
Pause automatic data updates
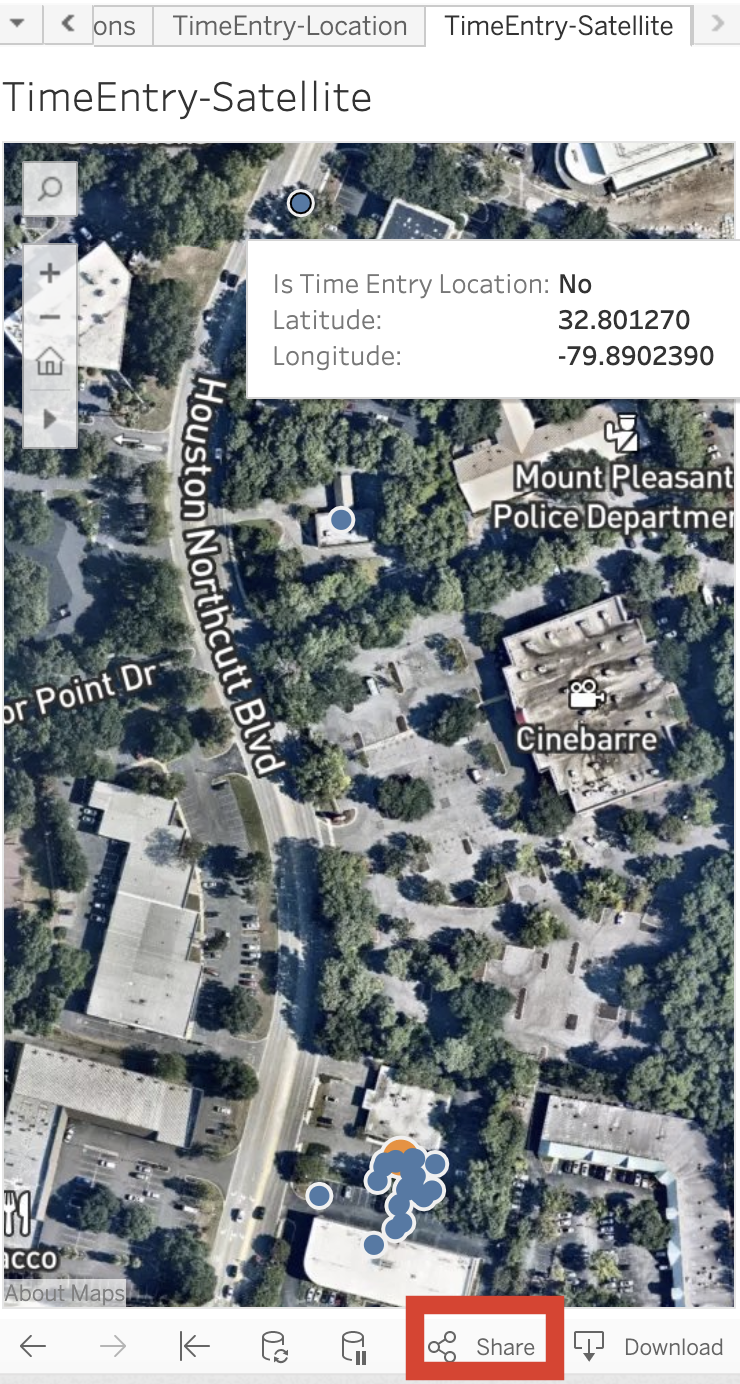coord(354,1347)
